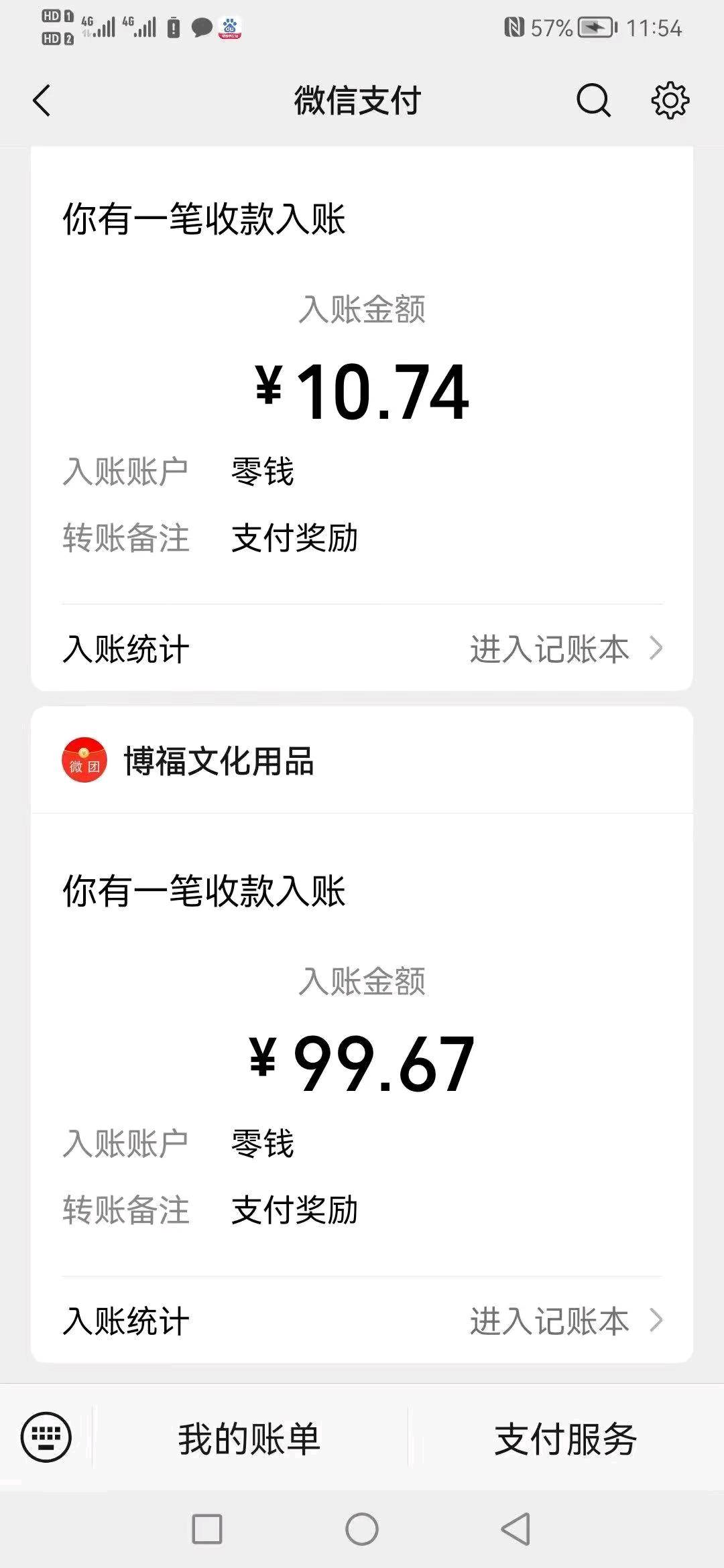Open search in 微信支付
Screen dimensions: 724x1568
(593, 101)
